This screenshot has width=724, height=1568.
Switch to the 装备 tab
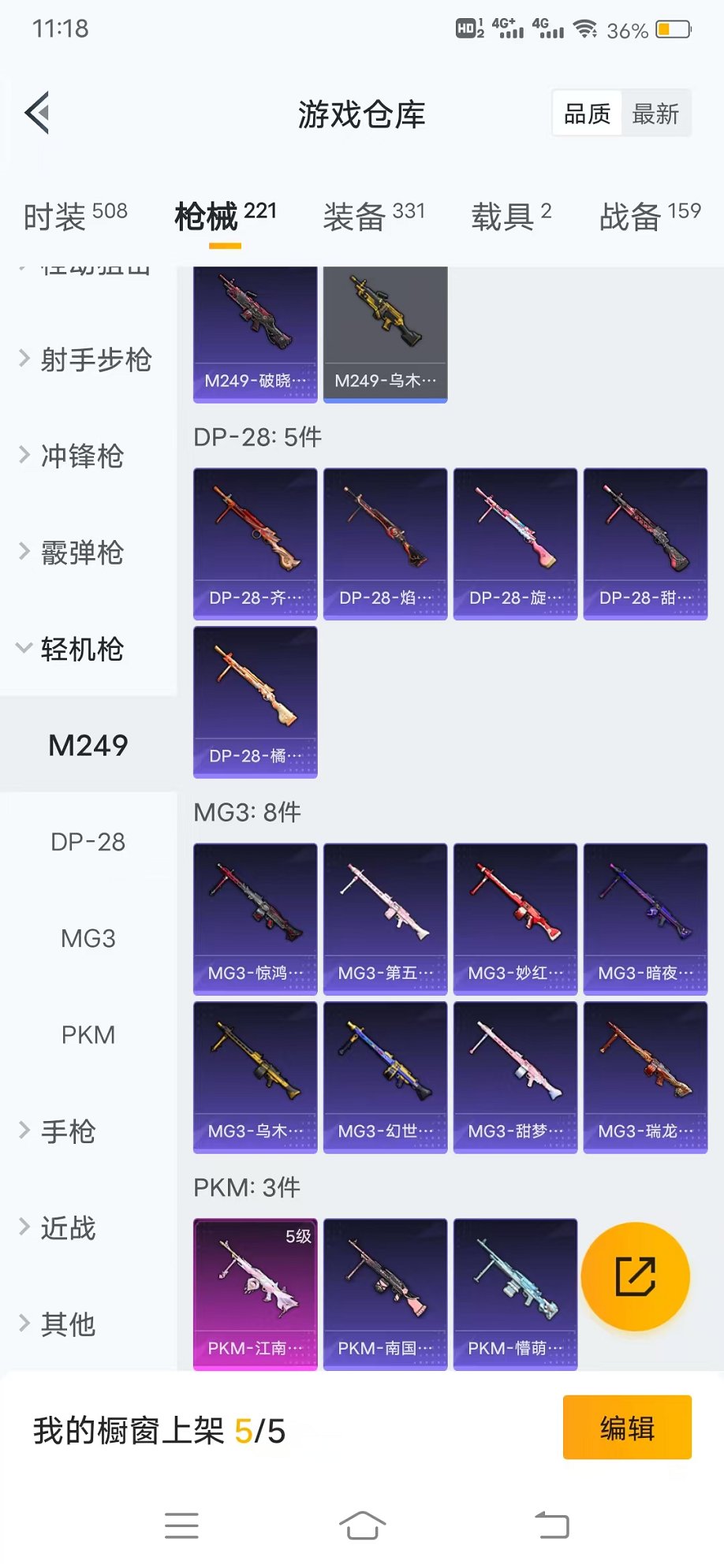[x=374, y=215]
